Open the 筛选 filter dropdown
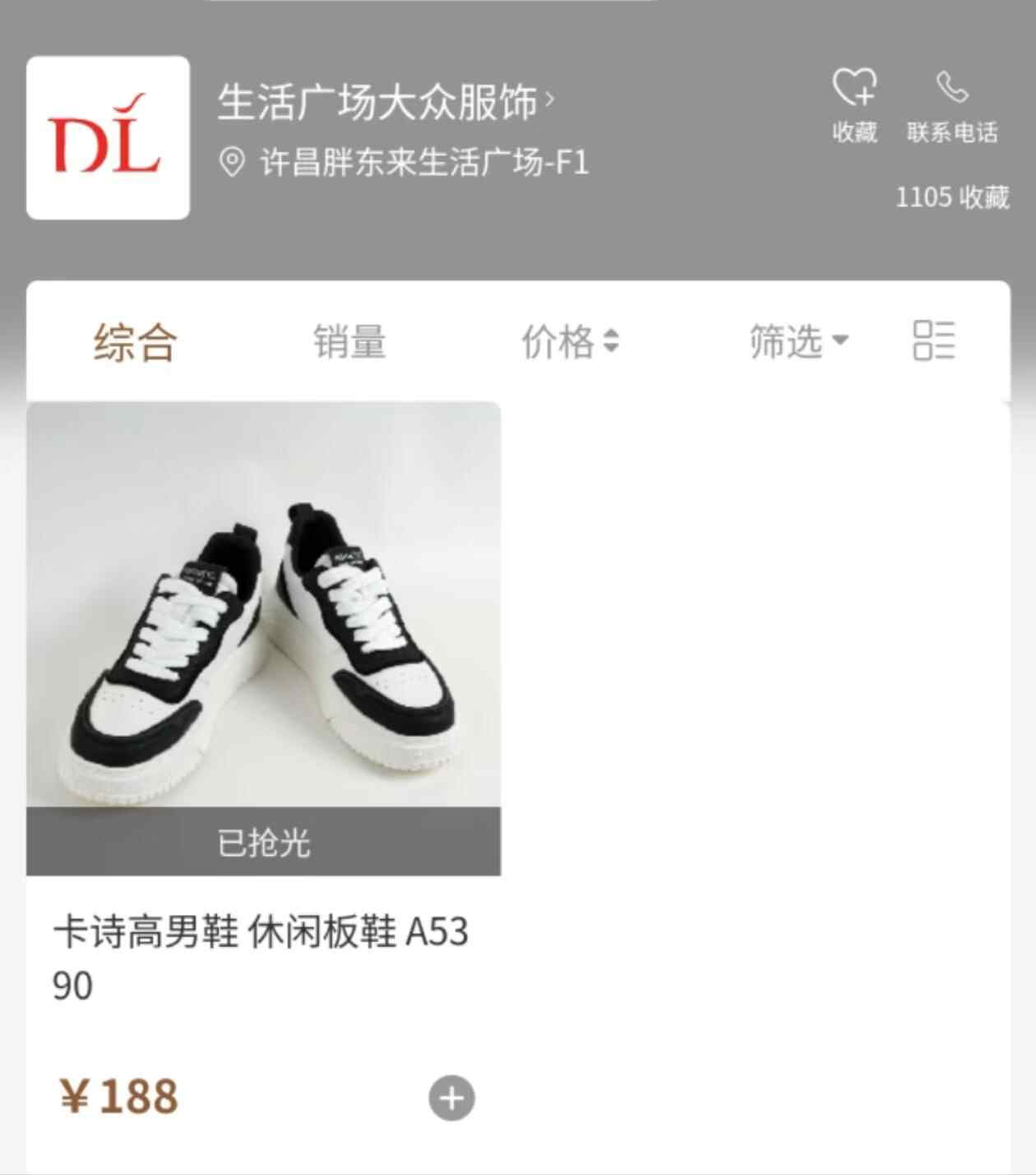 pos(798,342)
